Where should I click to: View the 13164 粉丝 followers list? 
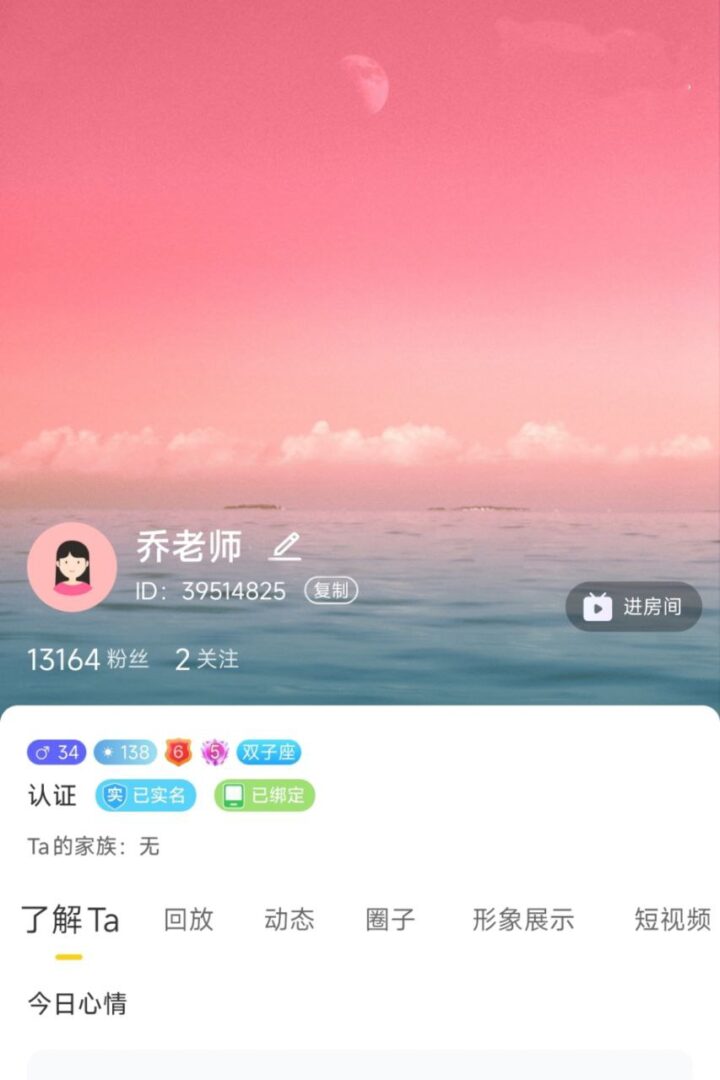pos(88,660)
